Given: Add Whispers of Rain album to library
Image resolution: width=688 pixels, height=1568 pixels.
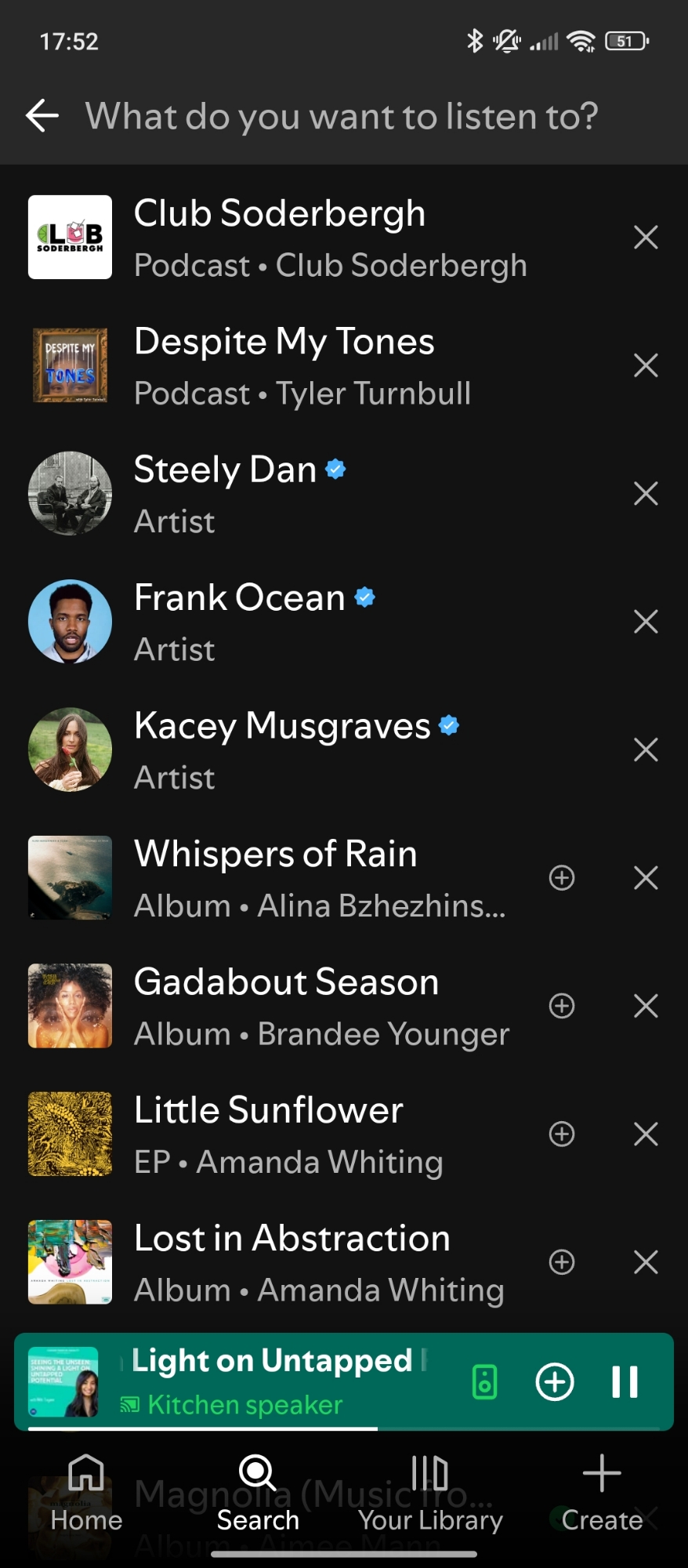Looking at the screenshot, I should pyautogui.click(x=562, y=878).
